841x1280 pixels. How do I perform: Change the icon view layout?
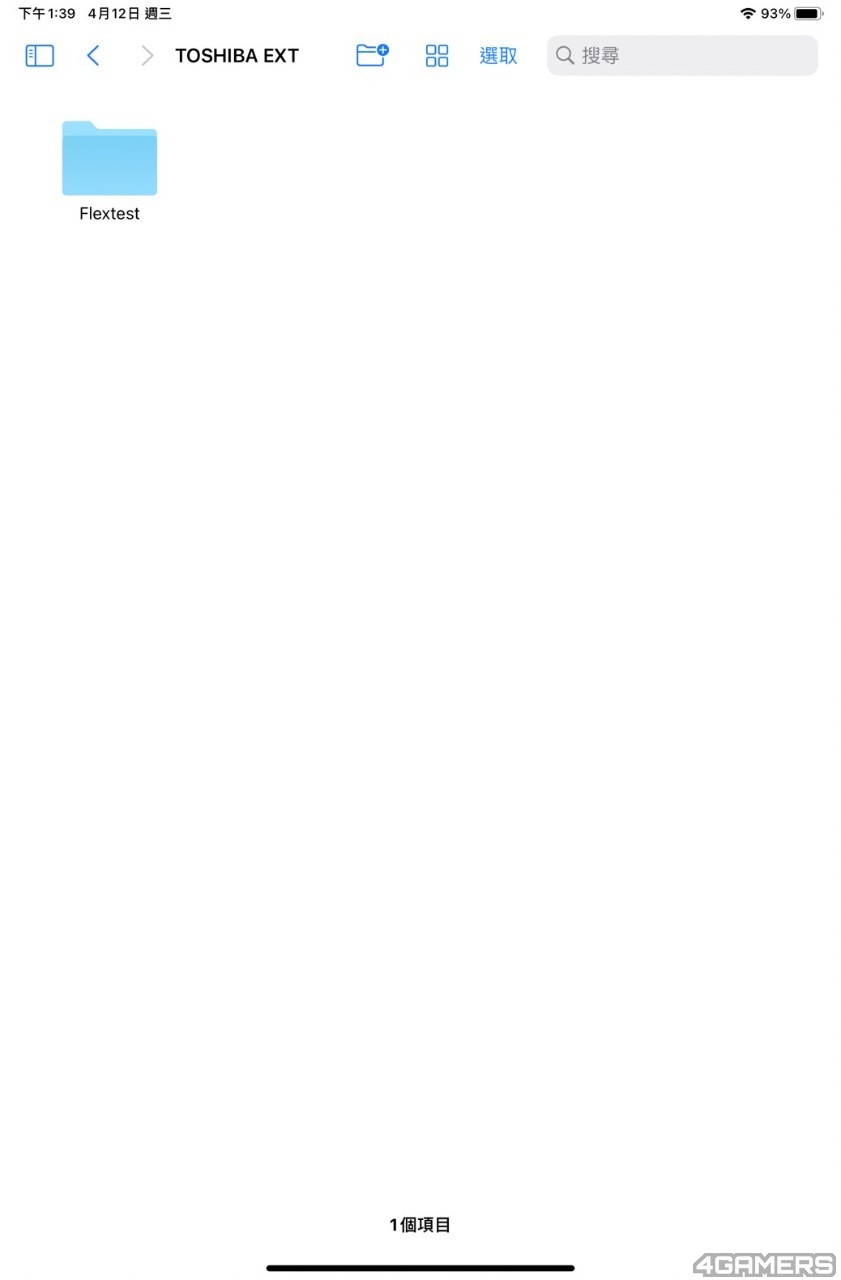coord(437,56)
